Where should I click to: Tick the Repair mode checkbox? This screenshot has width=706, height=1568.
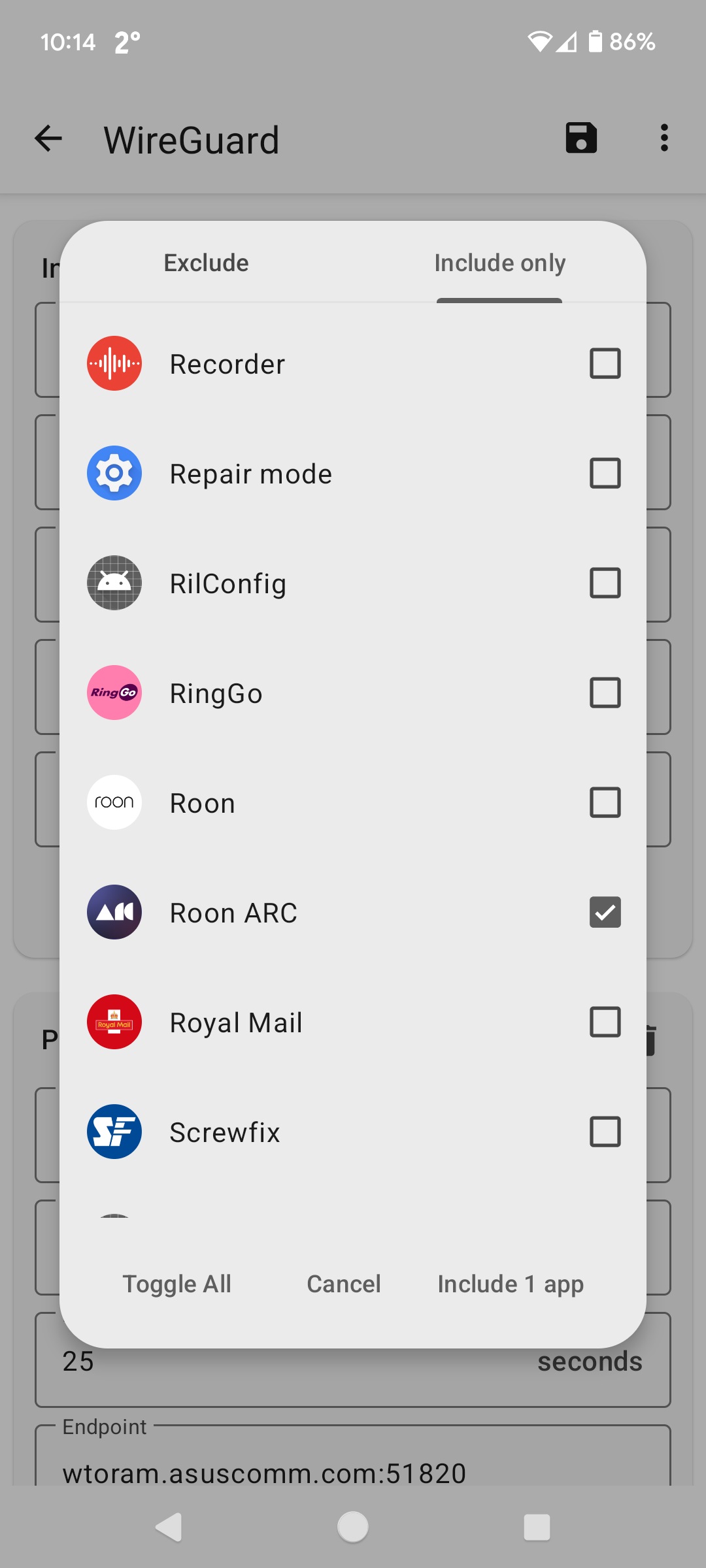(x=605, y=473)
